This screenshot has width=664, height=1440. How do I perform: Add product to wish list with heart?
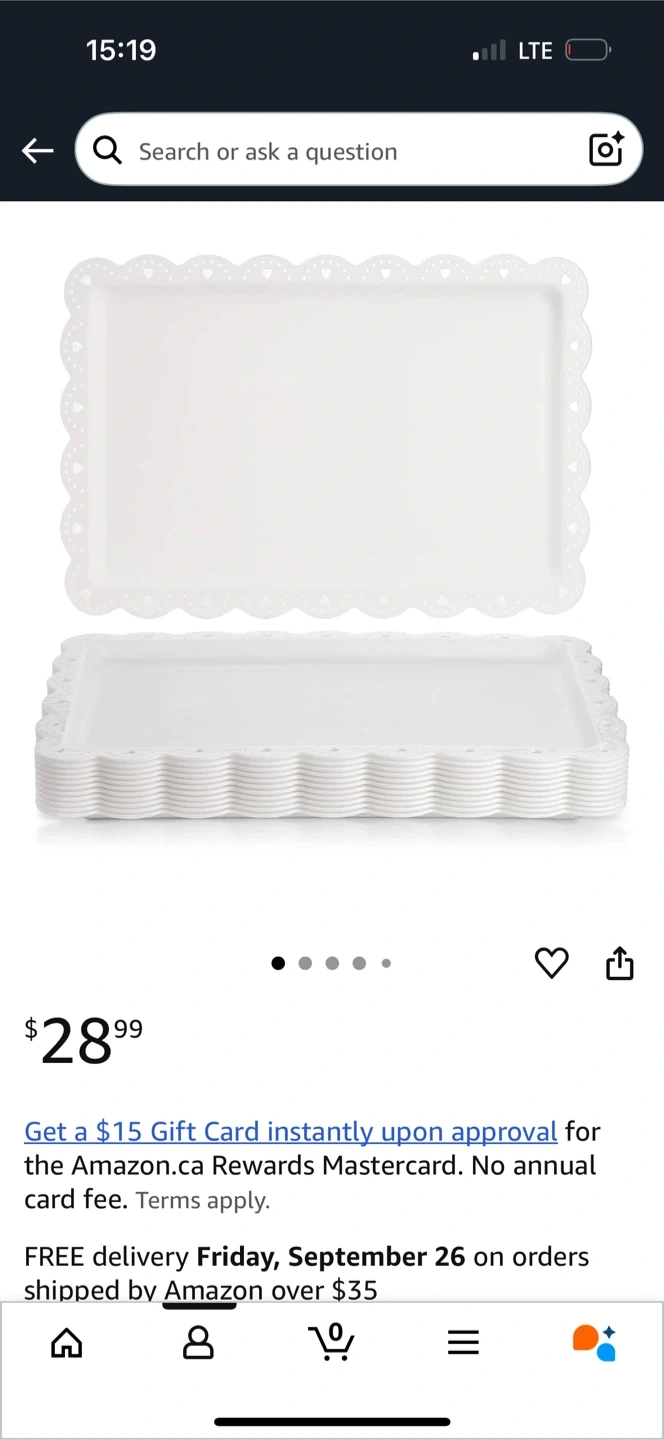551,963
